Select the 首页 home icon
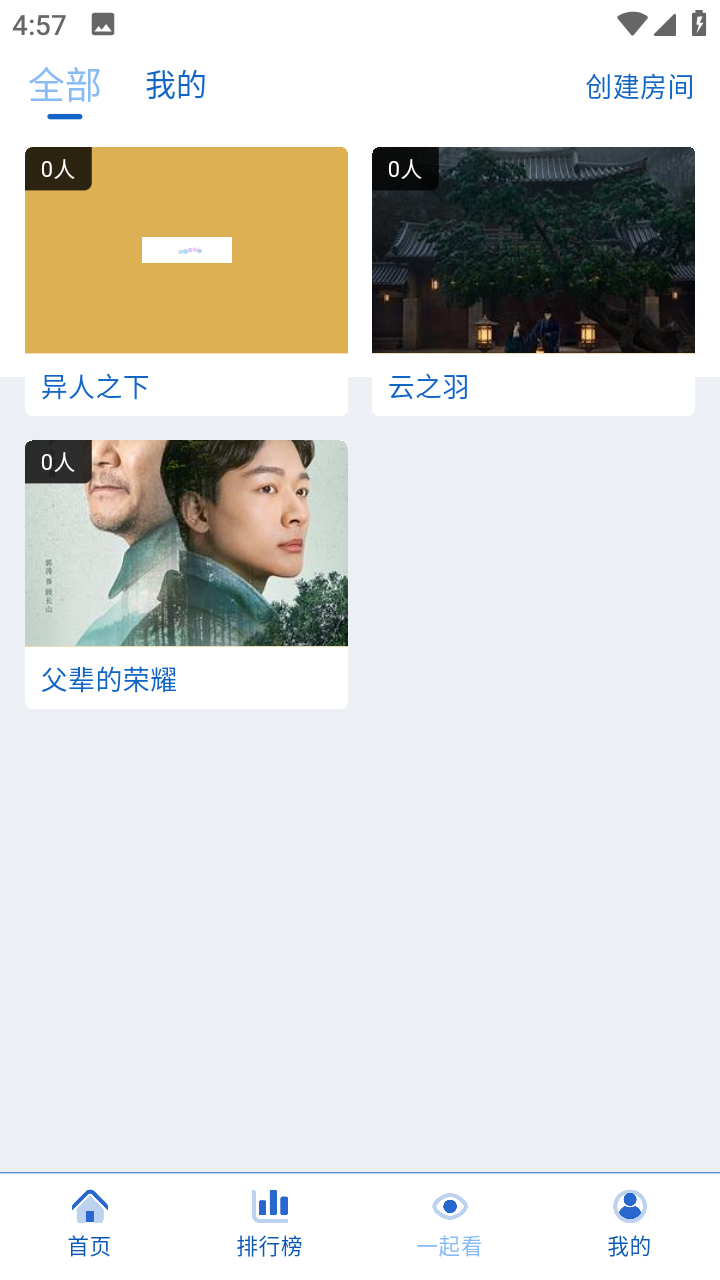 point(89,1205)
